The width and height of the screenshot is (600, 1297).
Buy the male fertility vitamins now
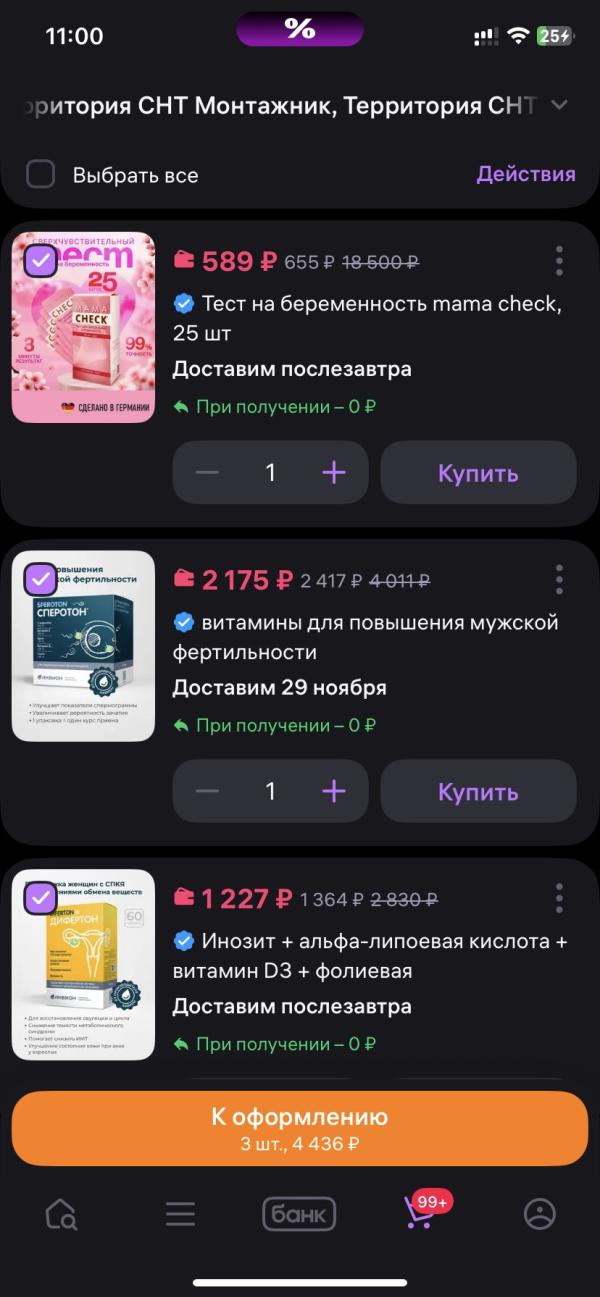coord(478,792)
